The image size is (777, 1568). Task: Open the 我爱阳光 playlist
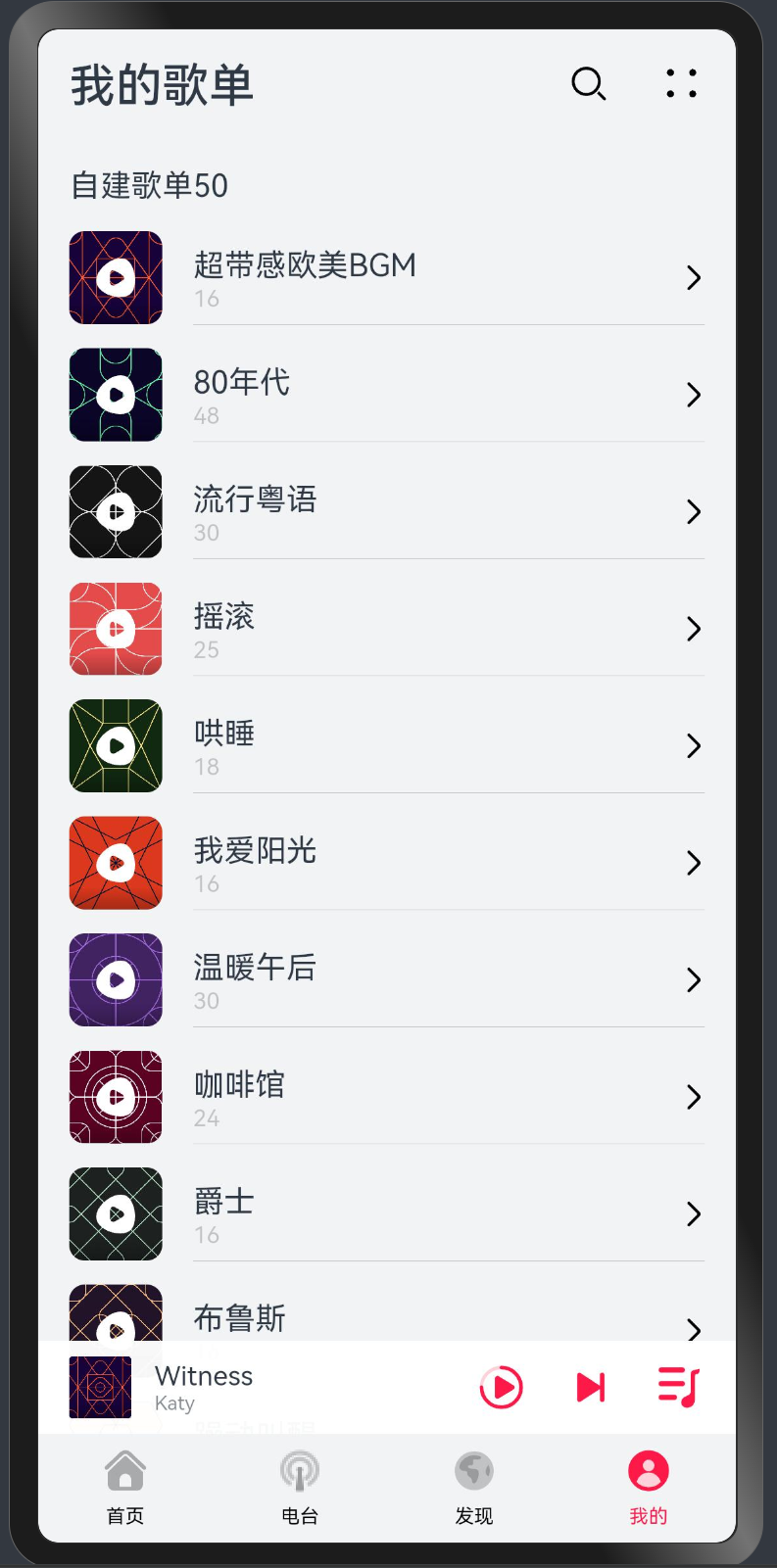click(x=387, y=863)
